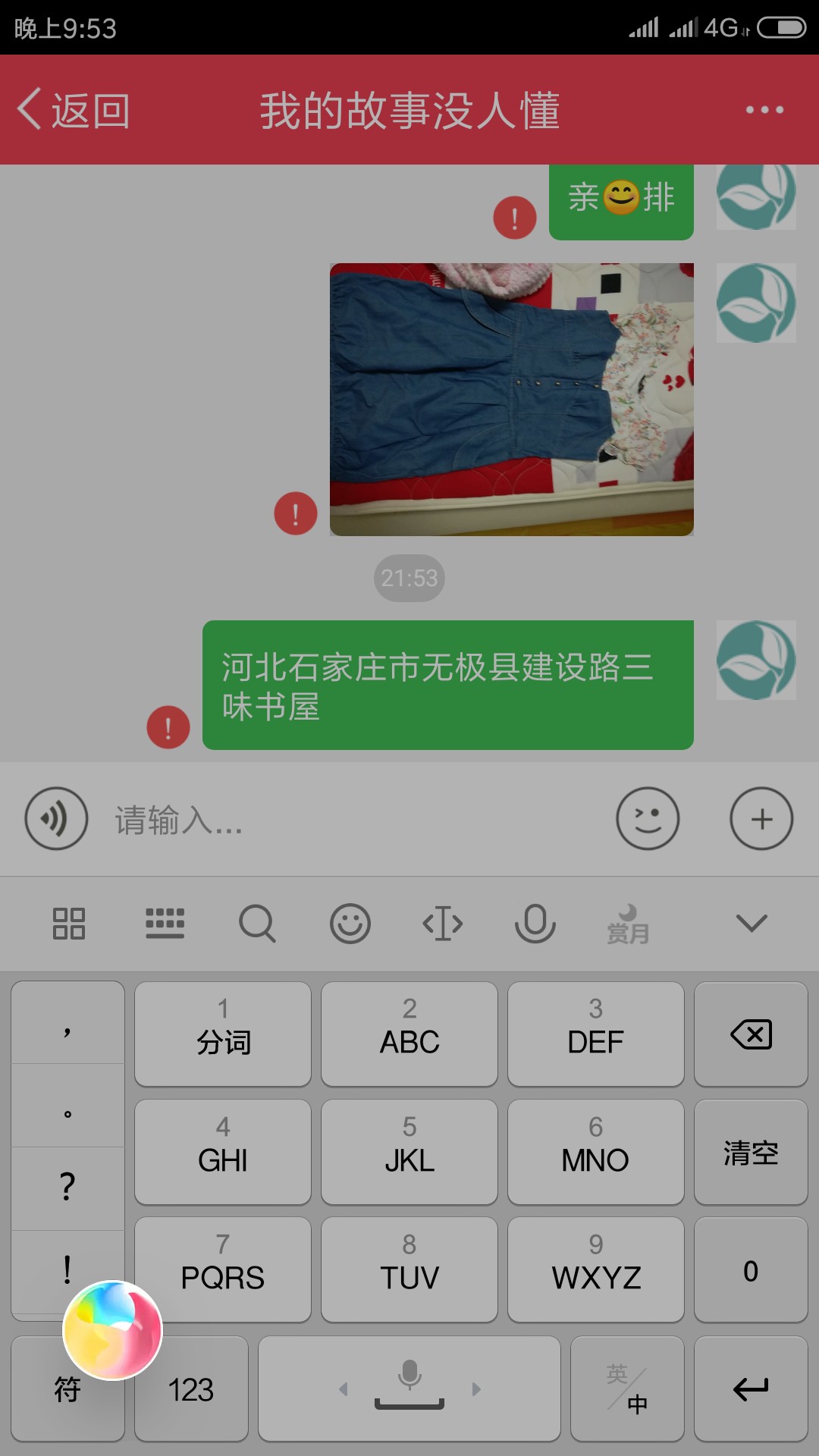Switch to voice message input
This screenshot has width=819, height=1456.
tap(57, 819)
